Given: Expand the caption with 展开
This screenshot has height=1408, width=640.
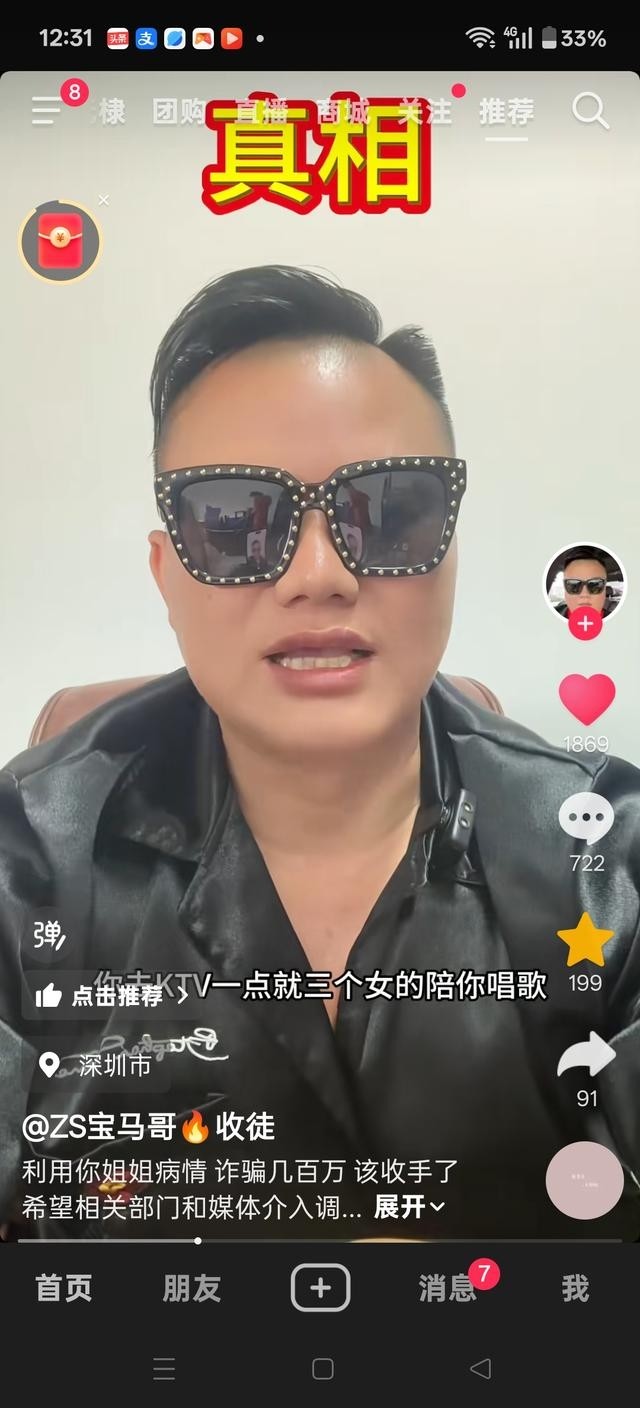Looking at the screenshot, I should point(409,1207).
